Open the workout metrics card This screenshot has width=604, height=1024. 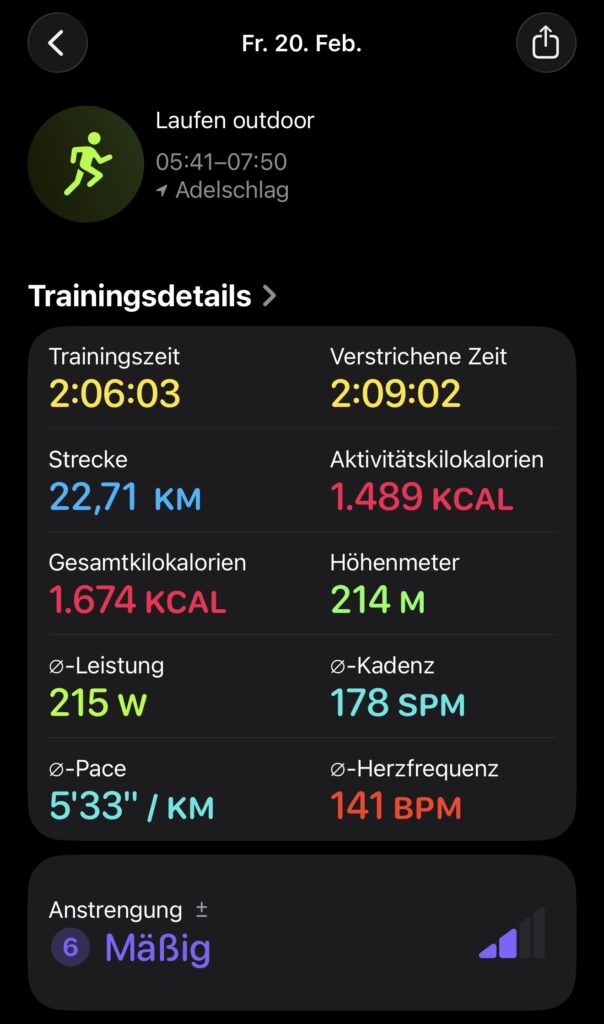pos(301,582)
